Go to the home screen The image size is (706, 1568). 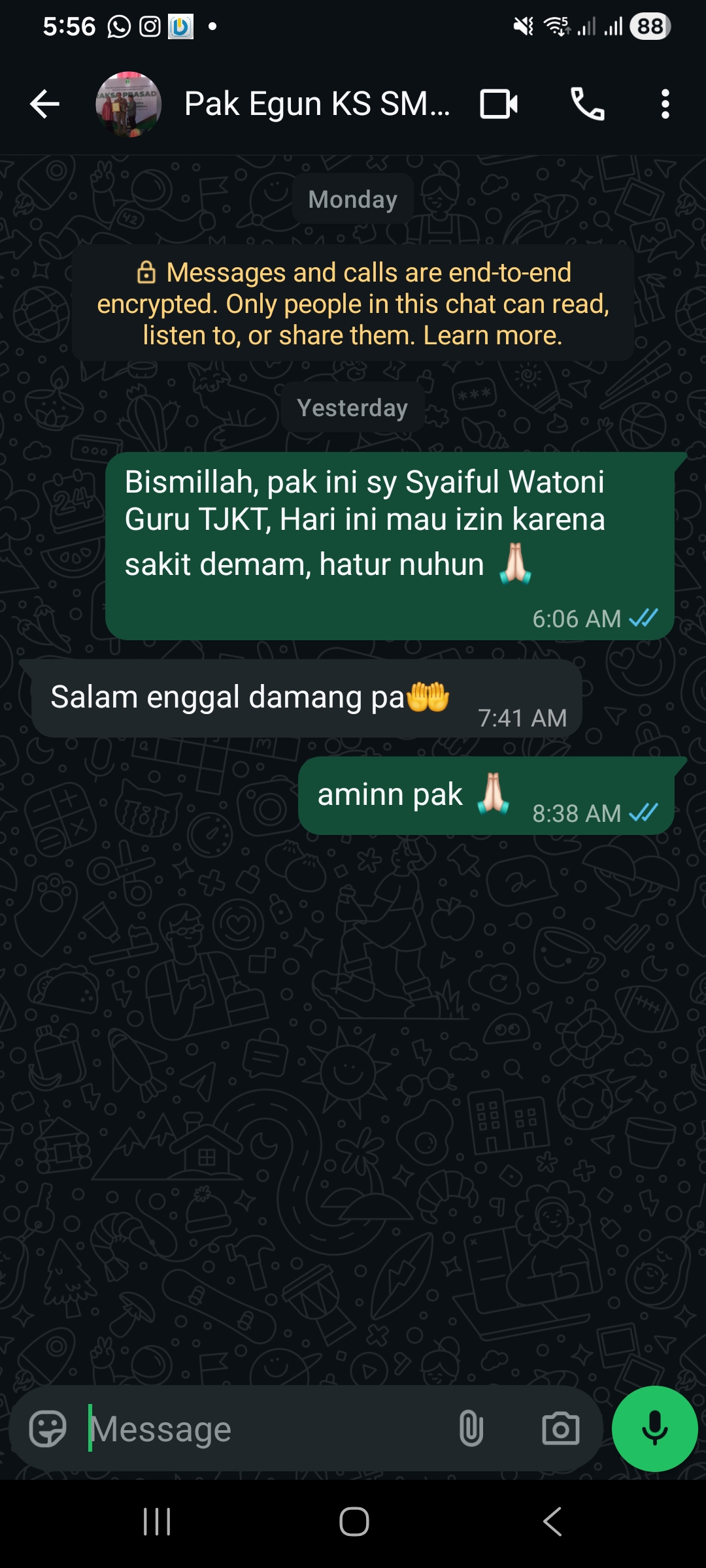tap(354, 1522)
